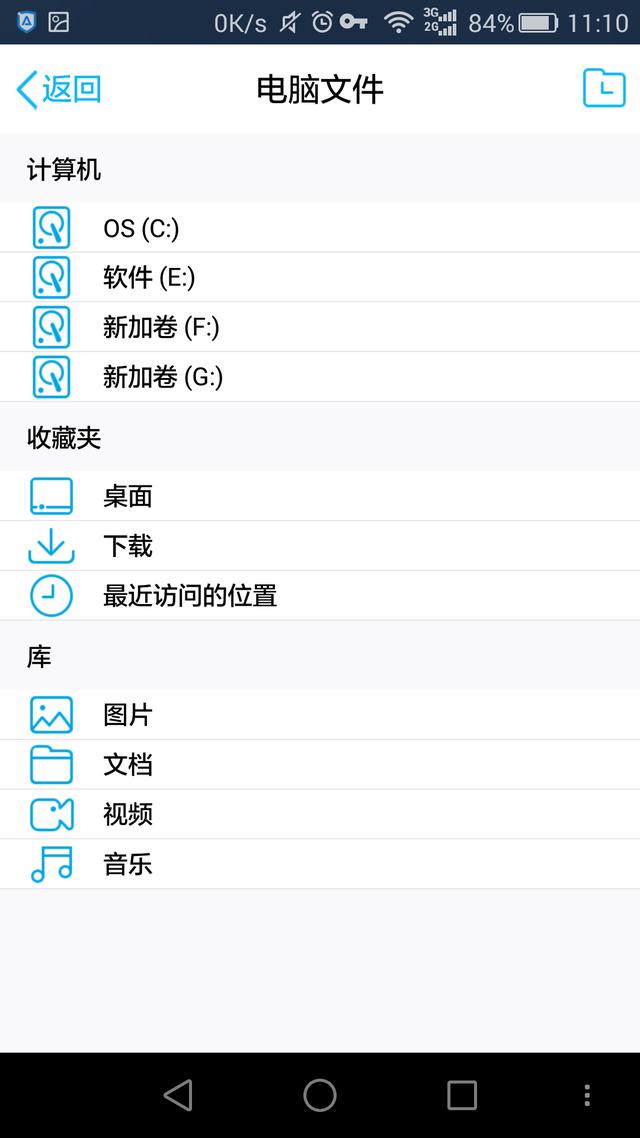Viewport: 640px width, 1138px height.
Task: Open the 音乐 music library
Action: pyautogui.click(x=320, y=864)
